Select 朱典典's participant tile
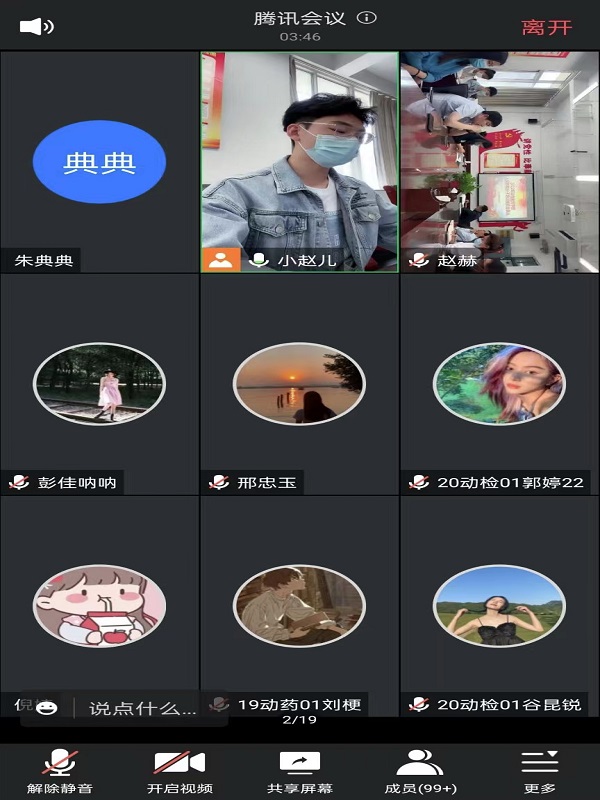 [99, 162]
